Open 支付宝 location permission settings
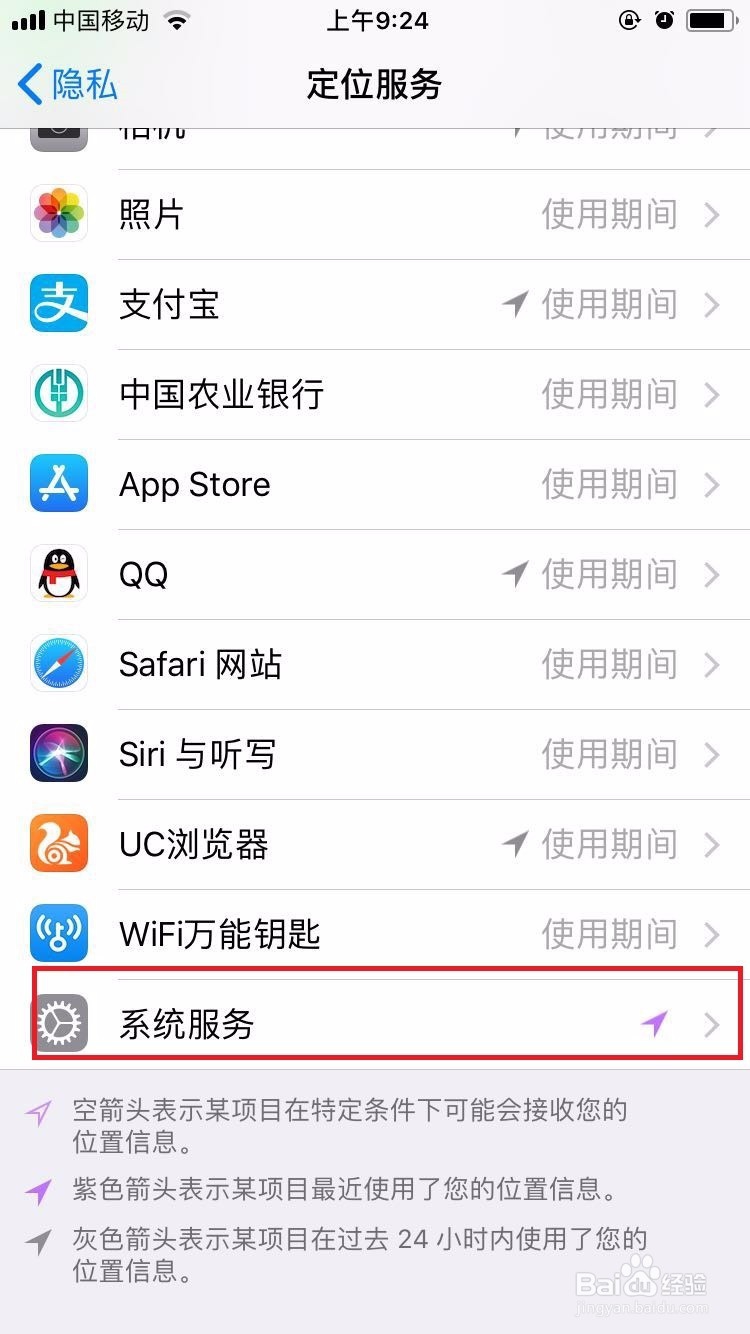The image size is (750, 1334). click(375, 304)
